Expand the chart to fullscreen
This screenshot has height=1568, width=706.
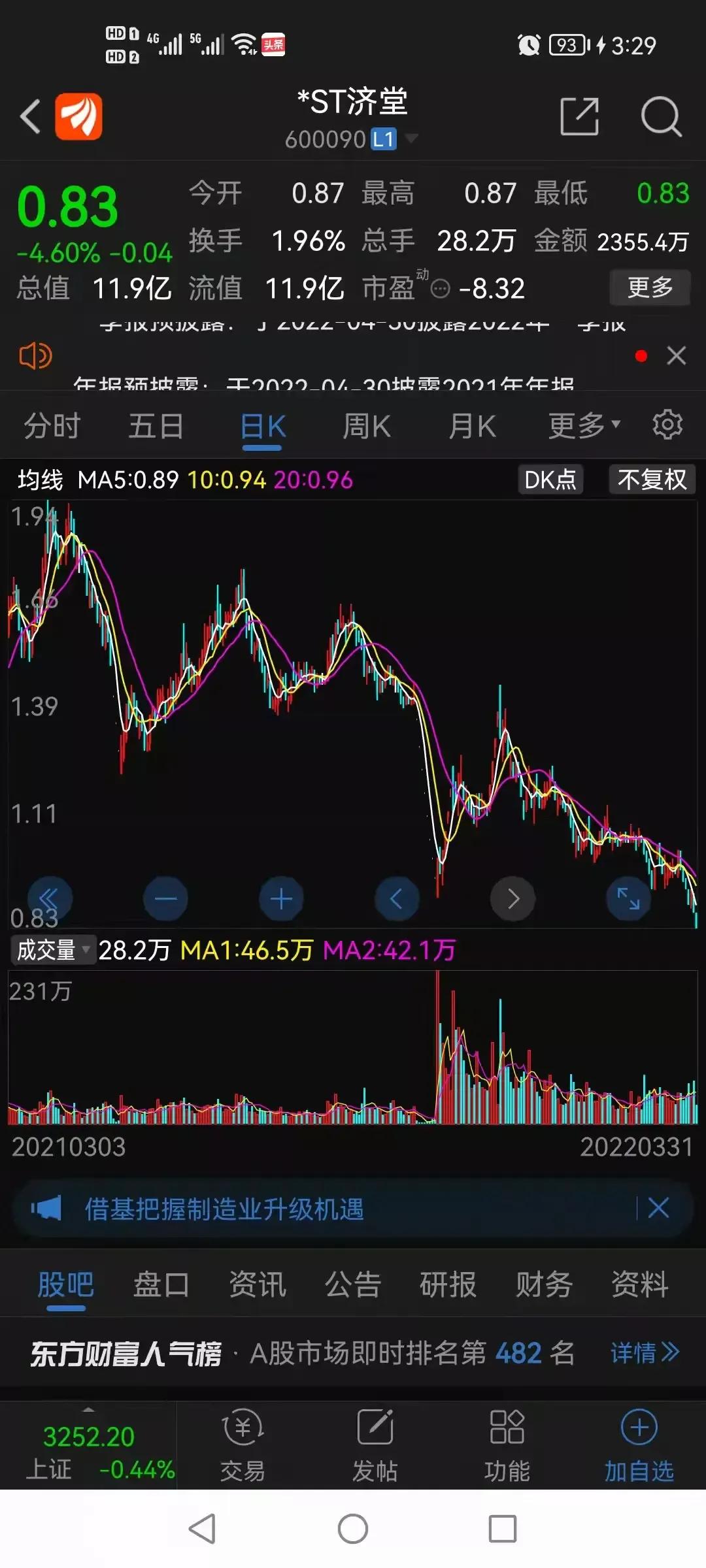(x=628, y=898)
